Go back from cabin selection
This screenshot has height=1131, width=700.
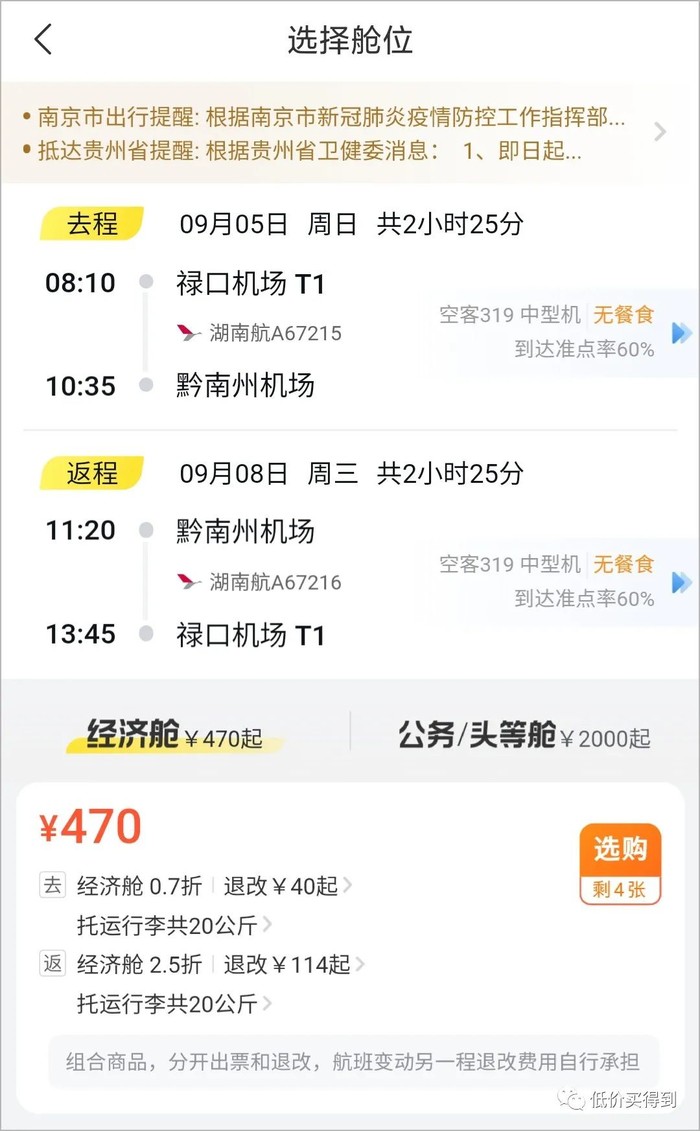pyautogui.click(x=42, y=40)
